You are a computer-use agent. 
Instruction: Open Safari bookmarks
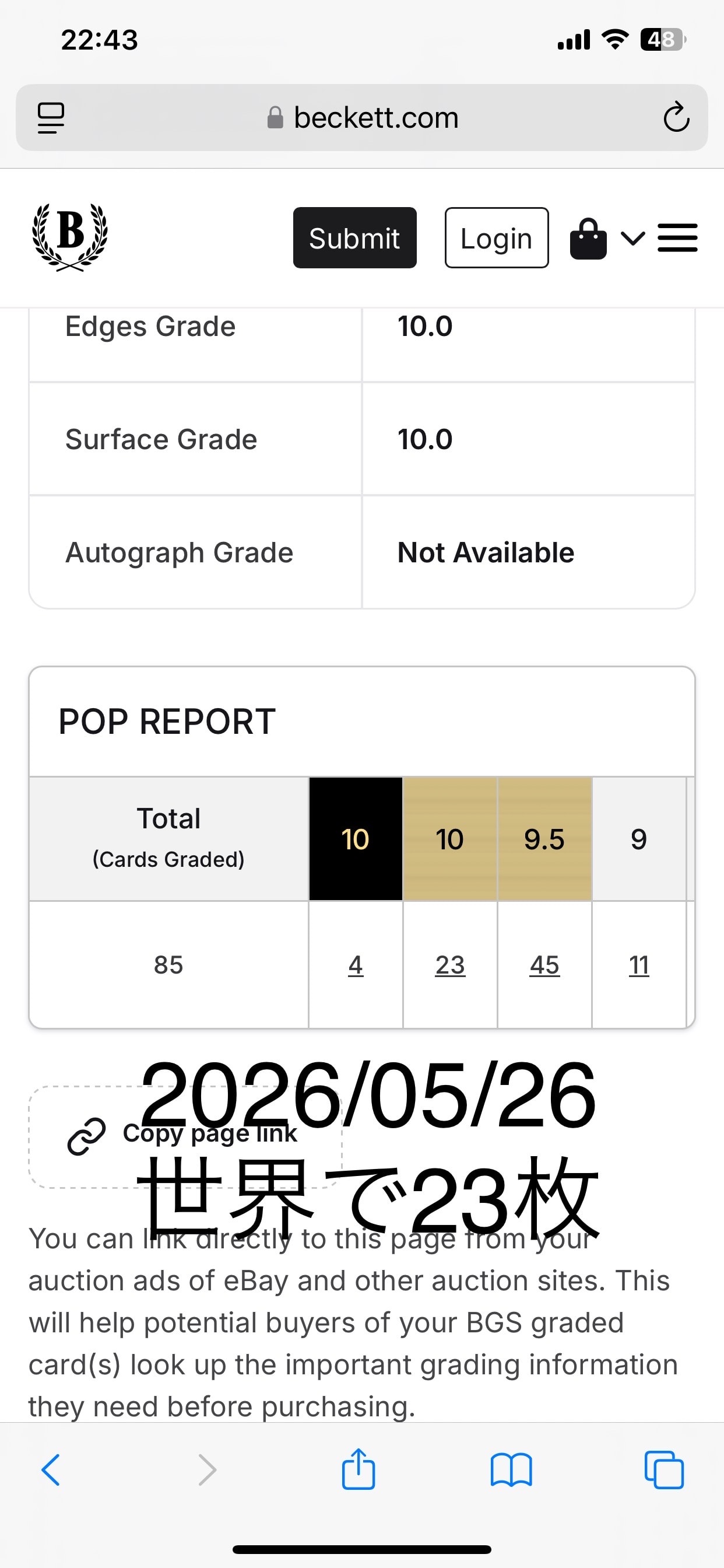(x=511, y=1470)
